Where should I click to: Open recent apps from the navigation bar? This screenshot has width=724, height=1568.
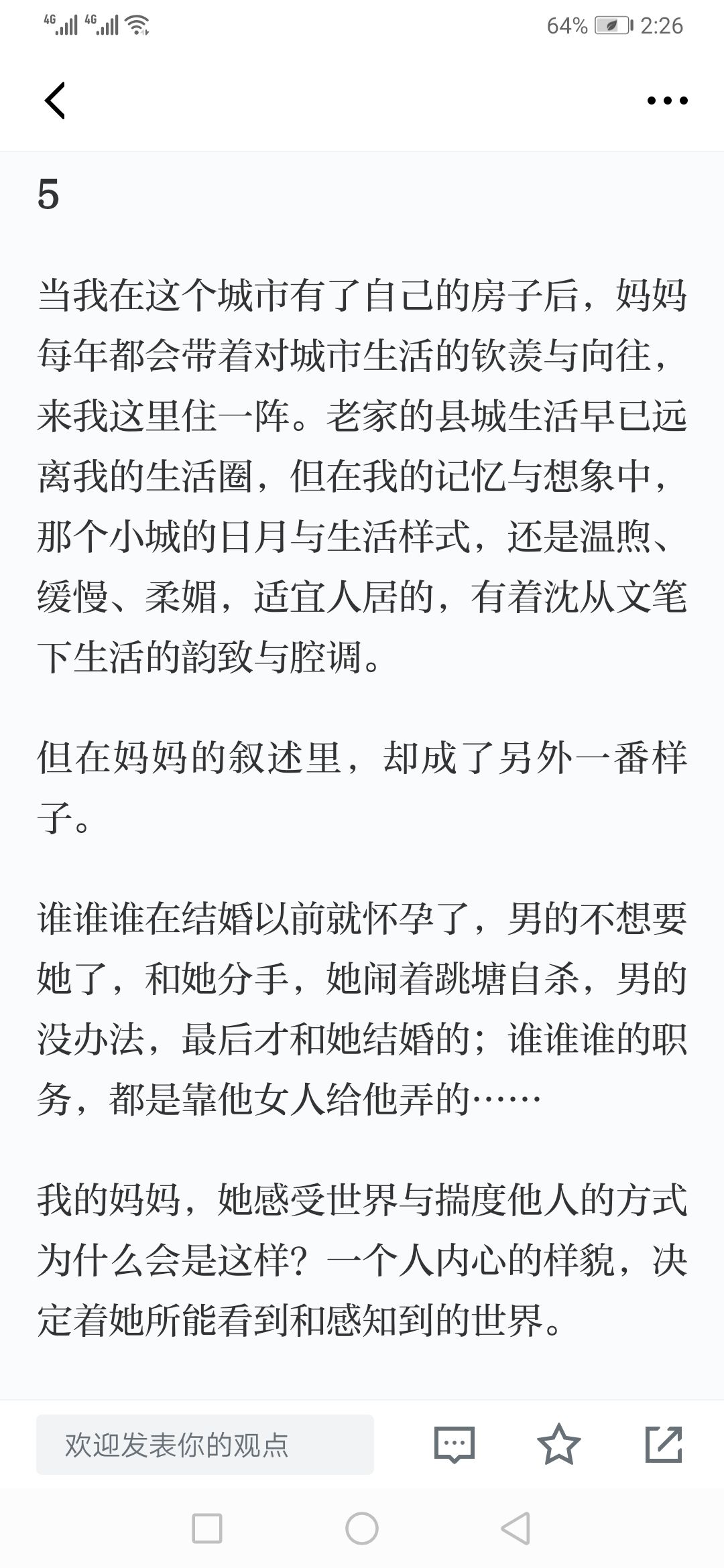tap(207, 1529)
